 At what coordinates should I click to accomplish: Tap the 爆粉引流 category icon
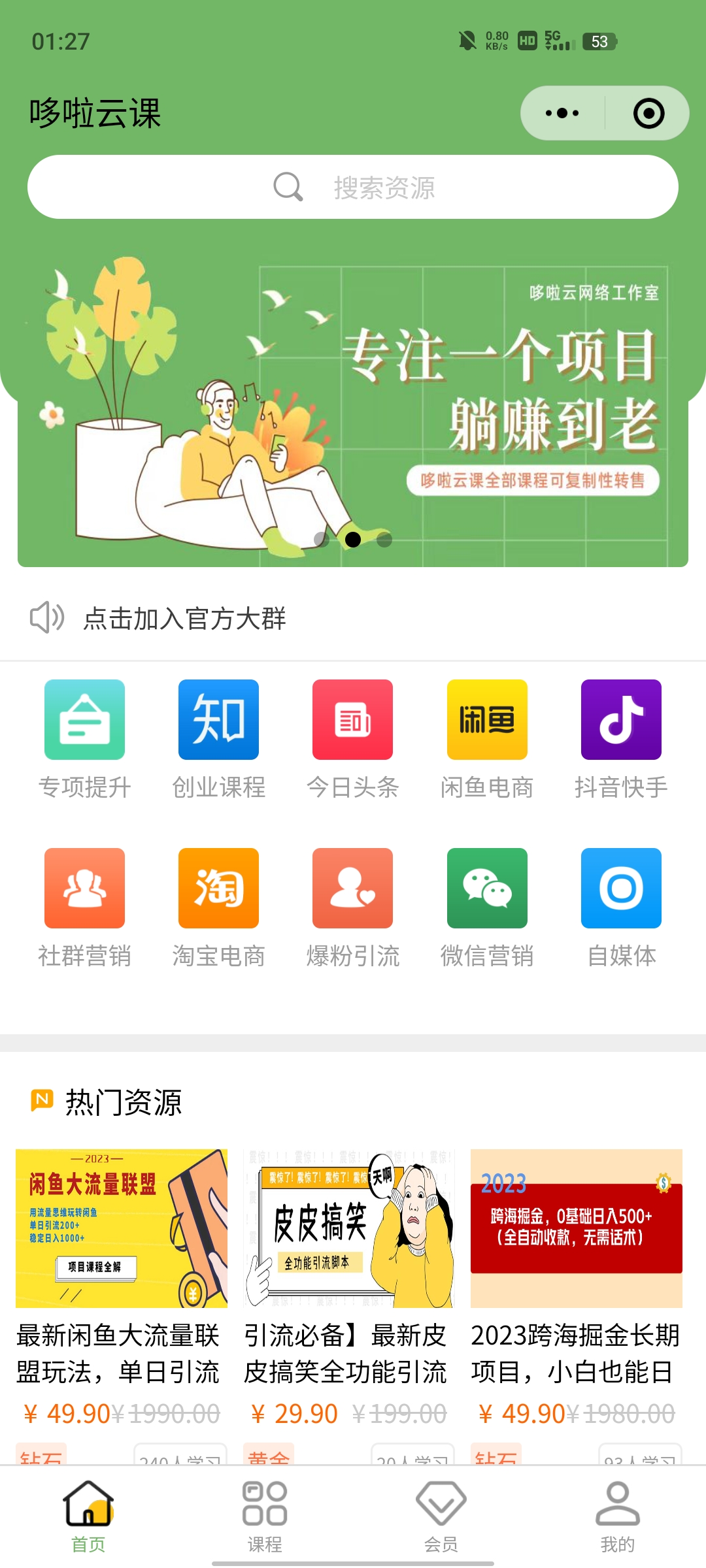point(352,888)
